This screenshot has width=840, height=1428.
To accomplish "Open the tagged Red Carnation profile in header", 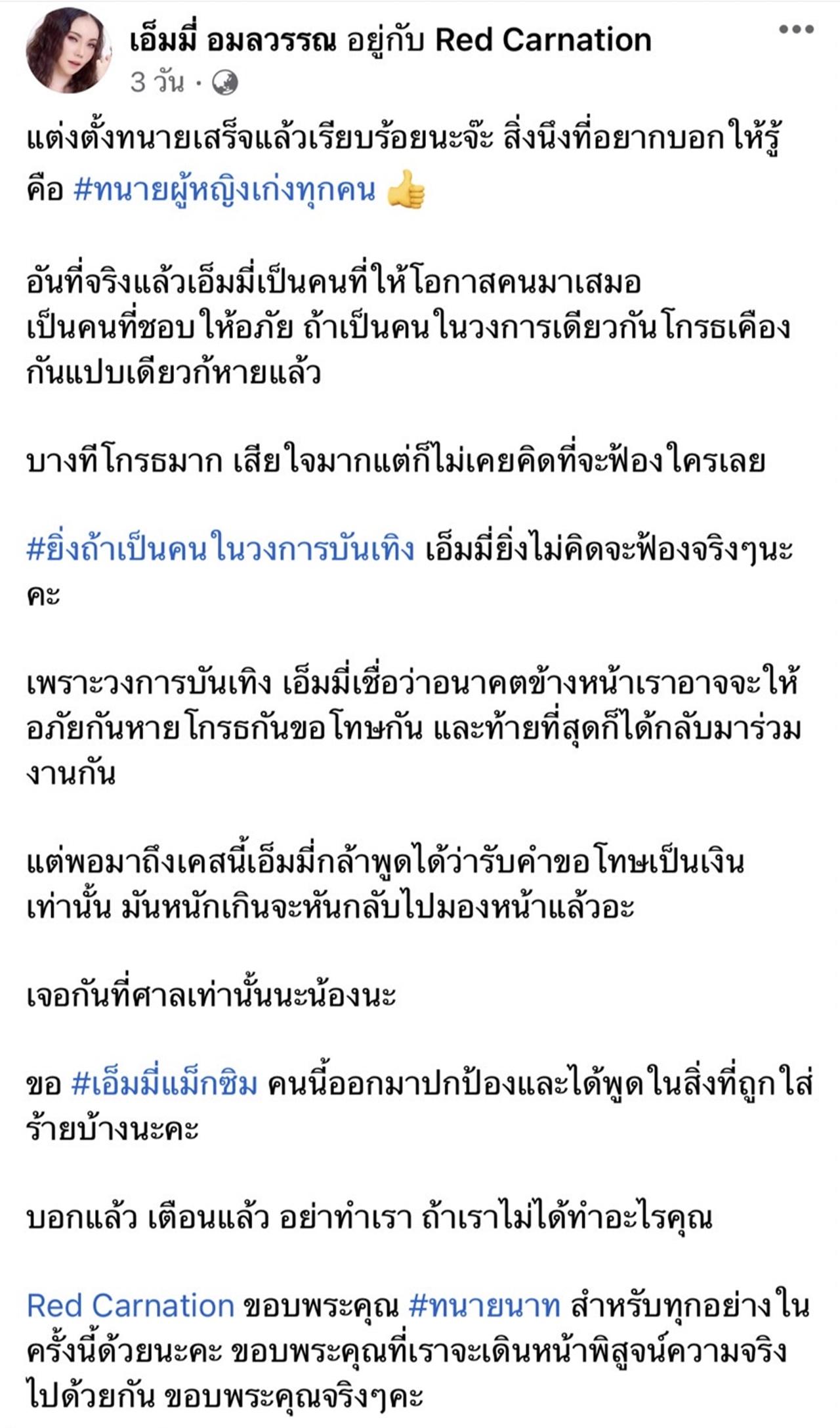I will (x=543, y=41).
